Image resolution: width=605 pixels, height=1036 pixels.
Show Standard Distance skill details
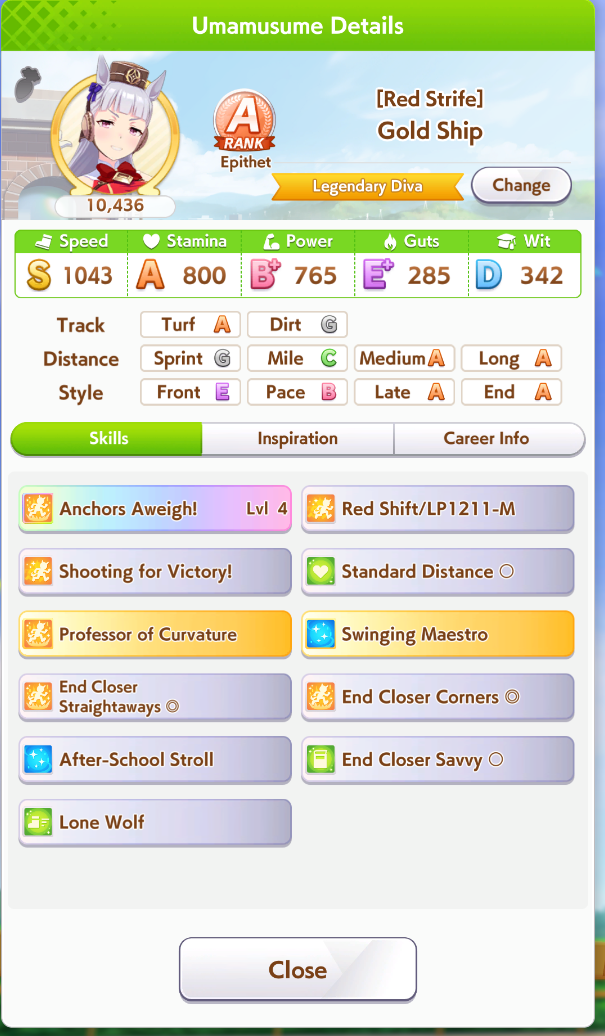click(x=438, y=572)
